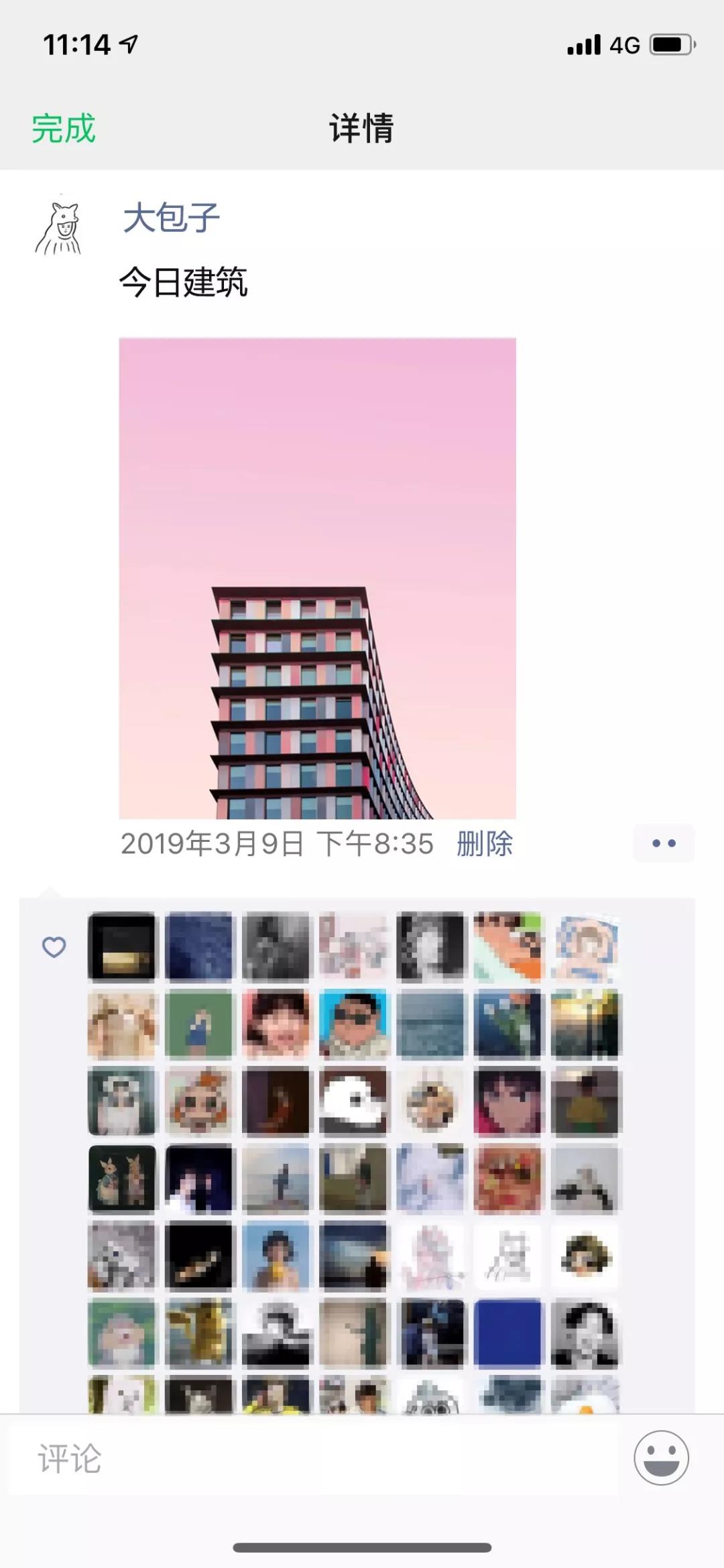724x1568 pixels.
Task: Open the first liker avatar in the grid
Action: [122, 947]
